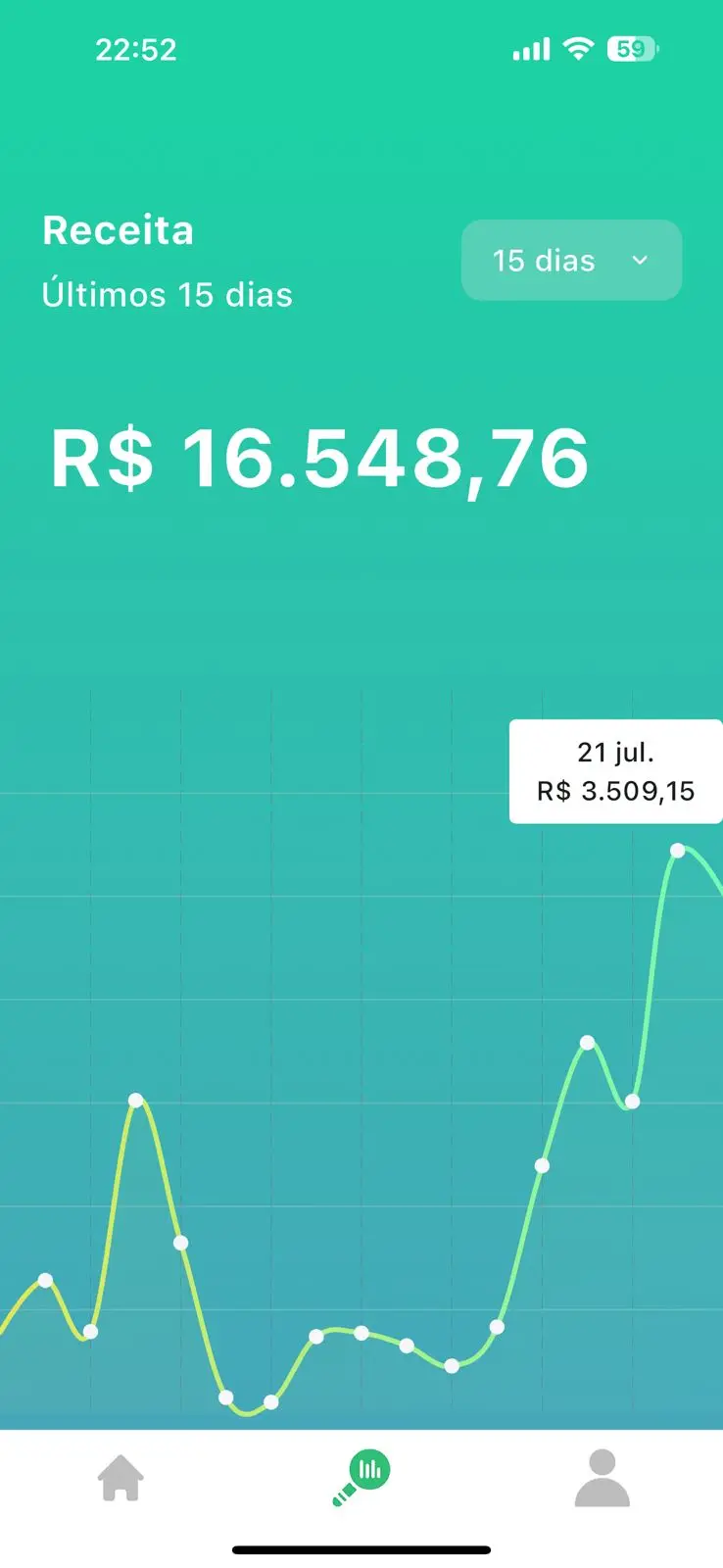723x1568 pixels.
Task: Select the highest data point on the chart
Action: pos(678,851)
